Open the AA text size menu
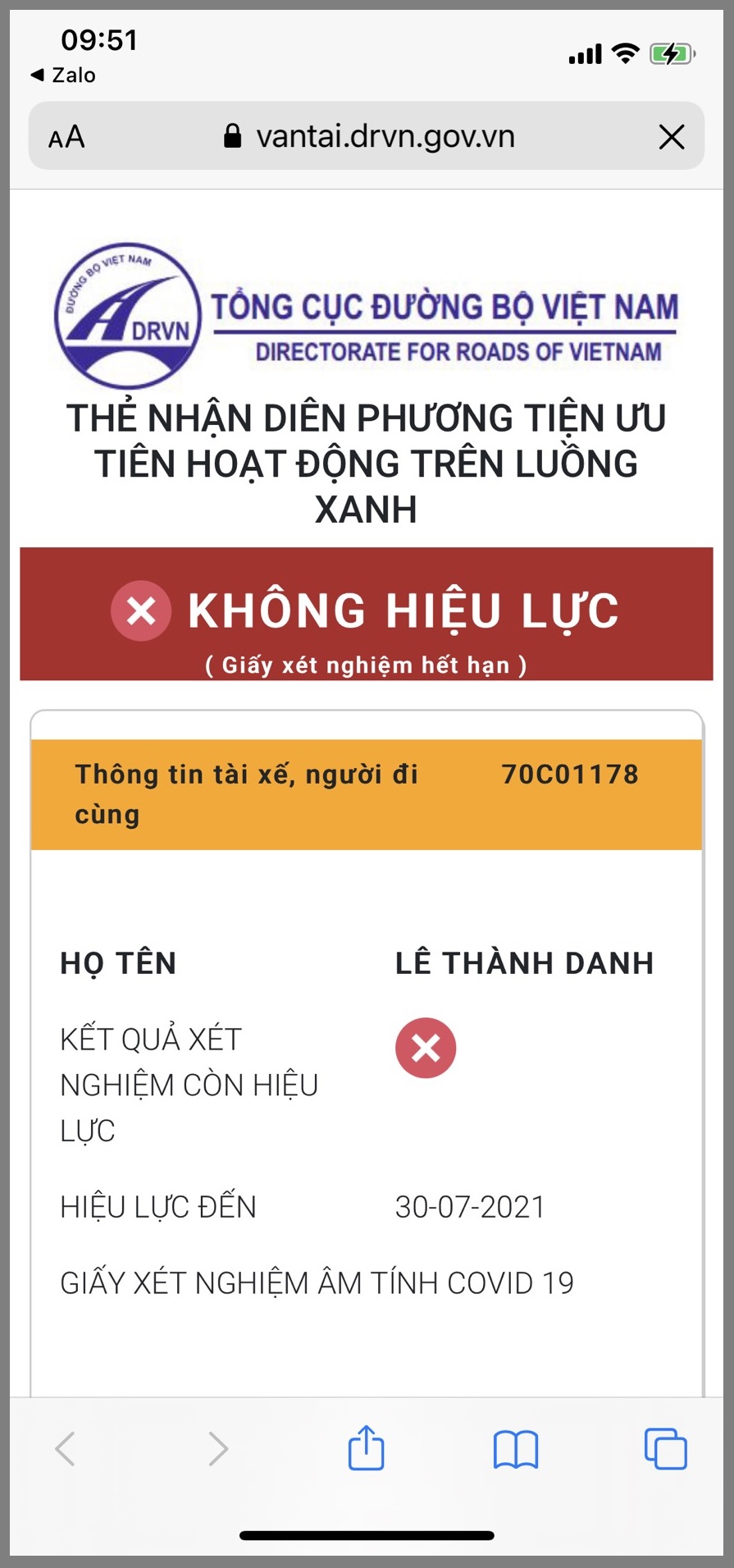The height and width of the screenshot is (1568, 734). point(66,137)
